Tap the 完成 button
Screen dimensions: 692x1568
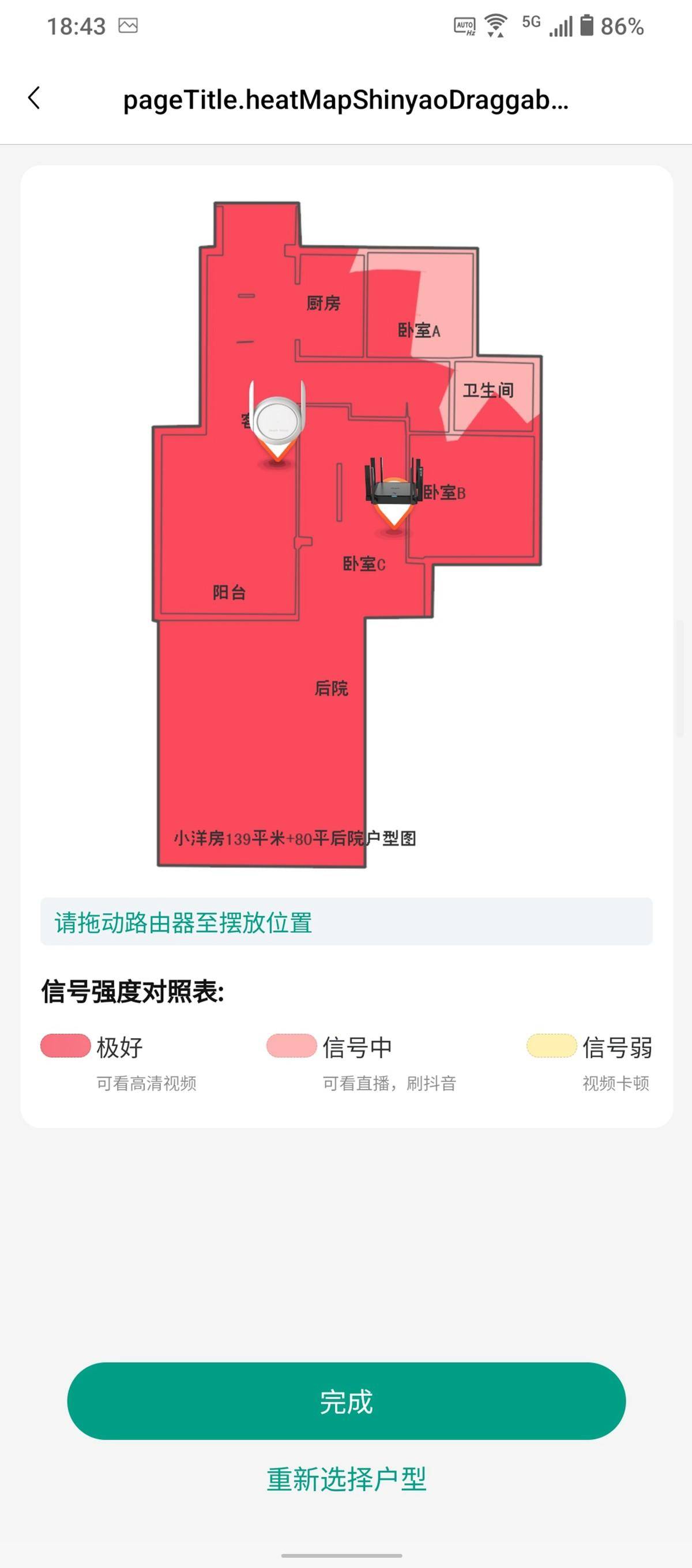tap(346, 1402)
